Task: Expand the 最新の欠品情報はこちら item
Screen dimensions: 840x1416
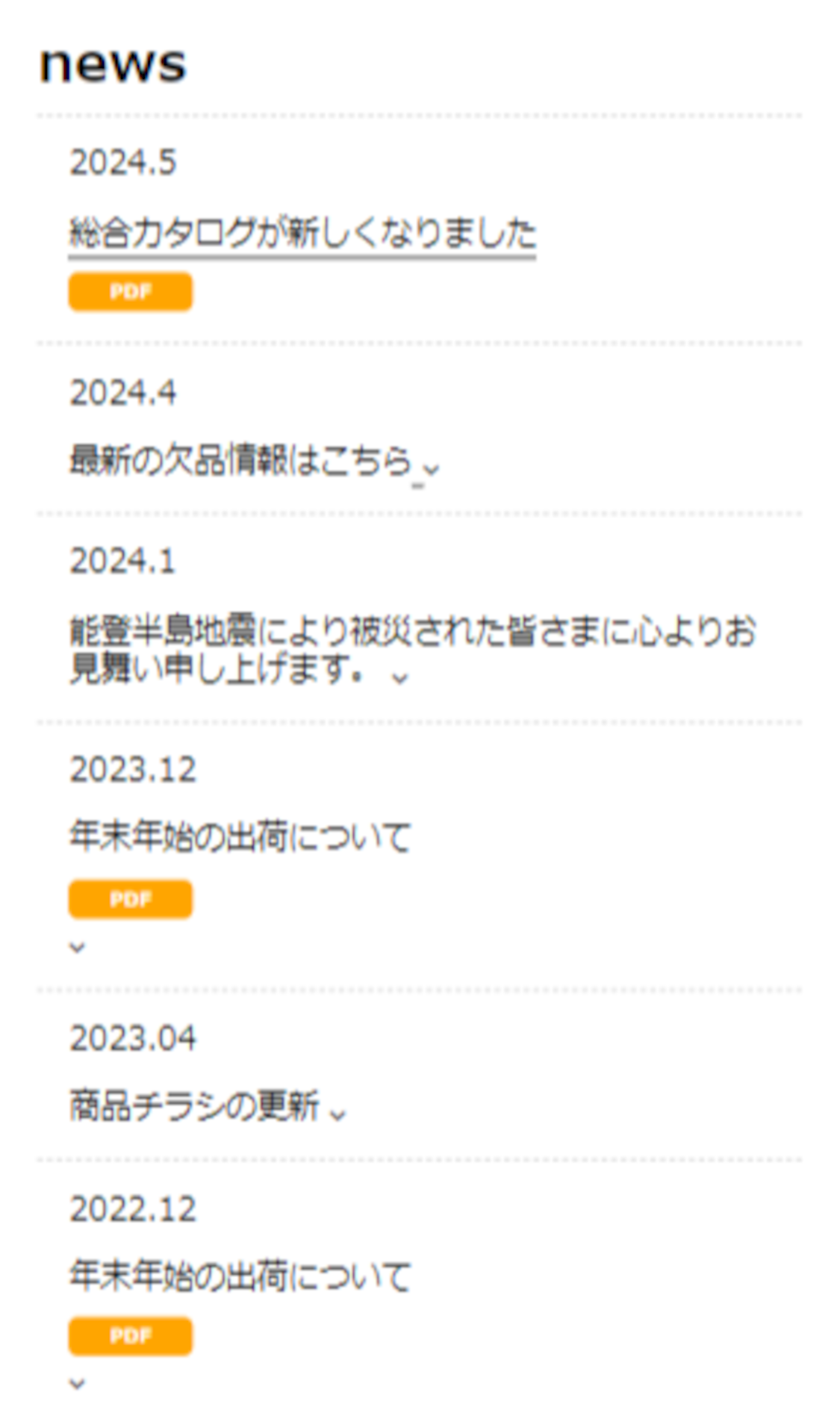Action: click(x=431, y=469)
